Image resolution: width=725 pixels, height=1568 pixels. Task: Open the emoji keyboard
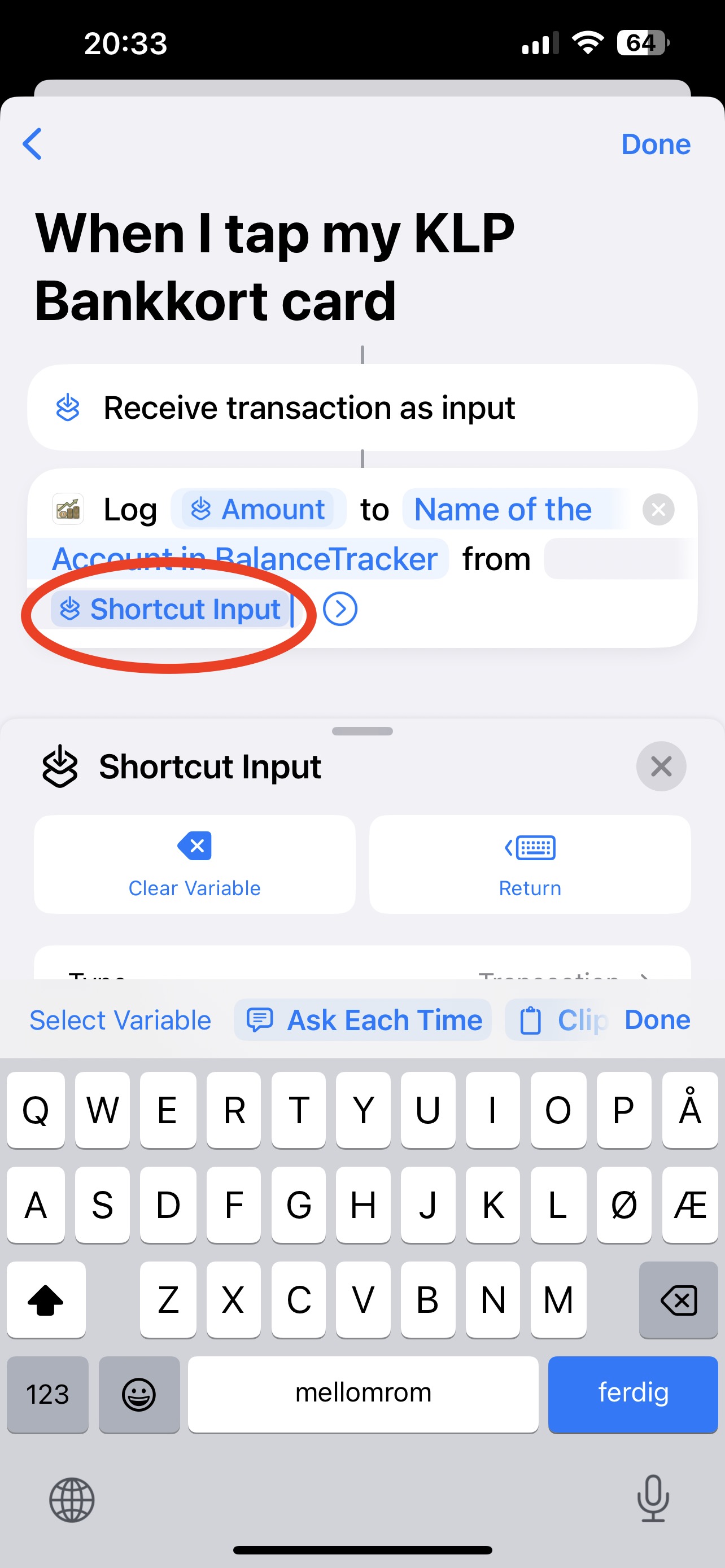click(x=139, y=1394)
